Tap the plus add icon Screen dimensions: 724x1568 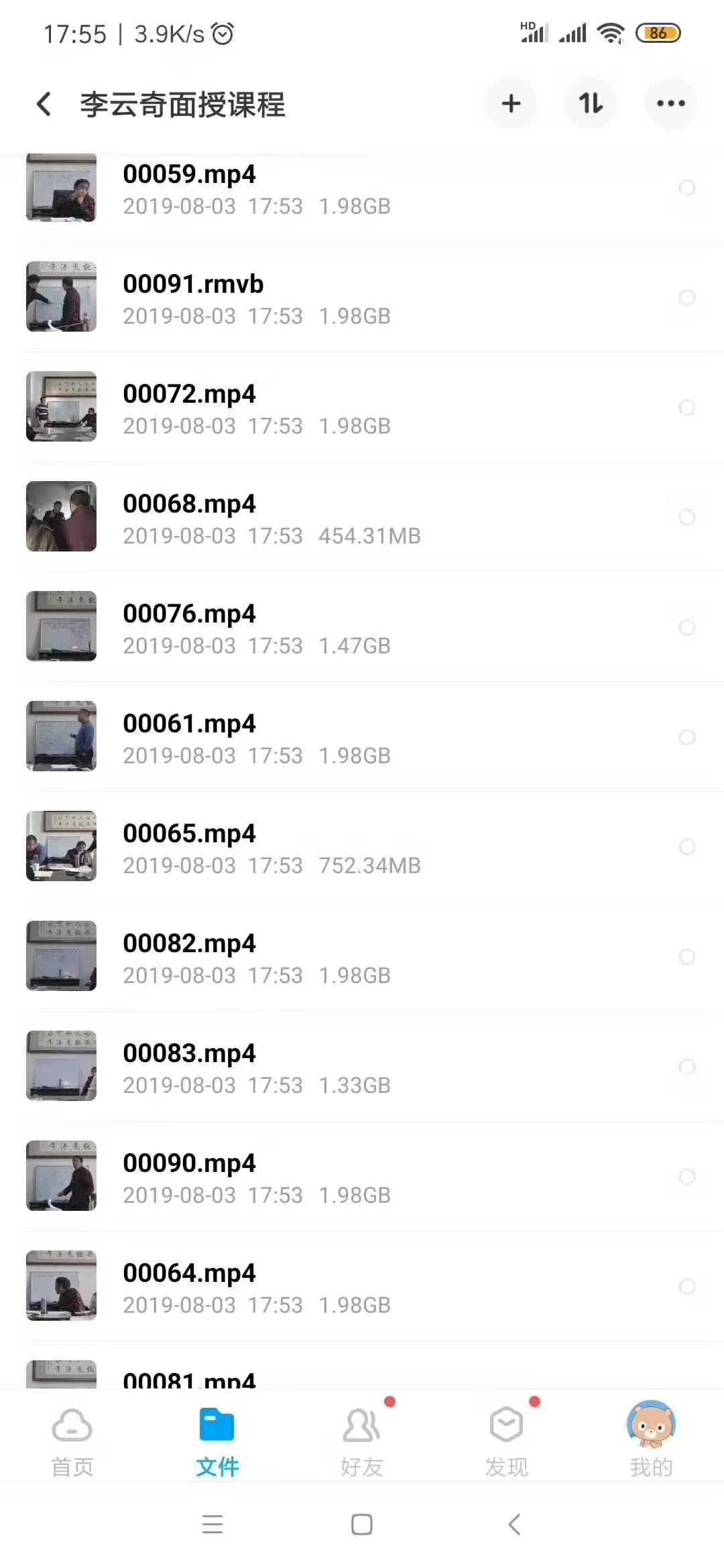pos(511,103)
